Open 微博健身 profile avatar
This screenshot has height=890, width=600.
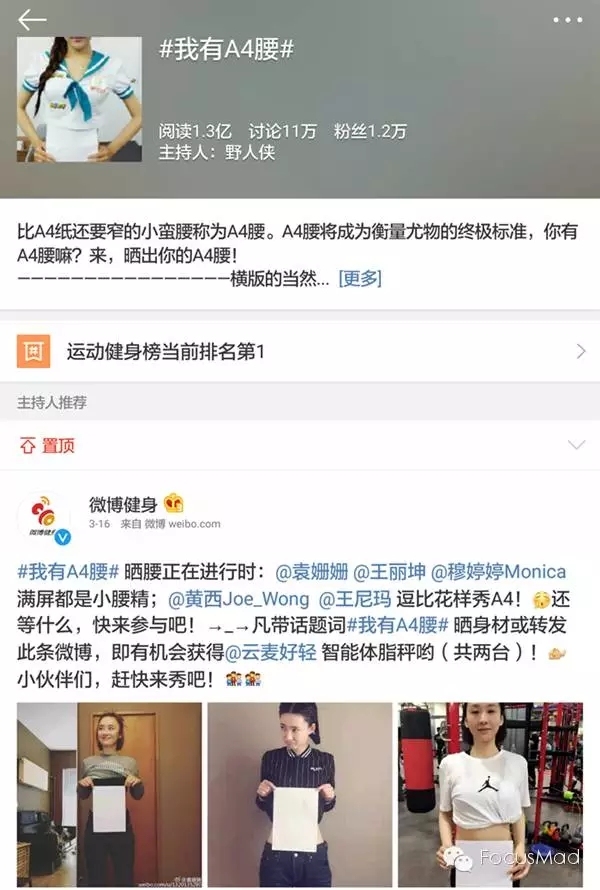click(44, 519)
